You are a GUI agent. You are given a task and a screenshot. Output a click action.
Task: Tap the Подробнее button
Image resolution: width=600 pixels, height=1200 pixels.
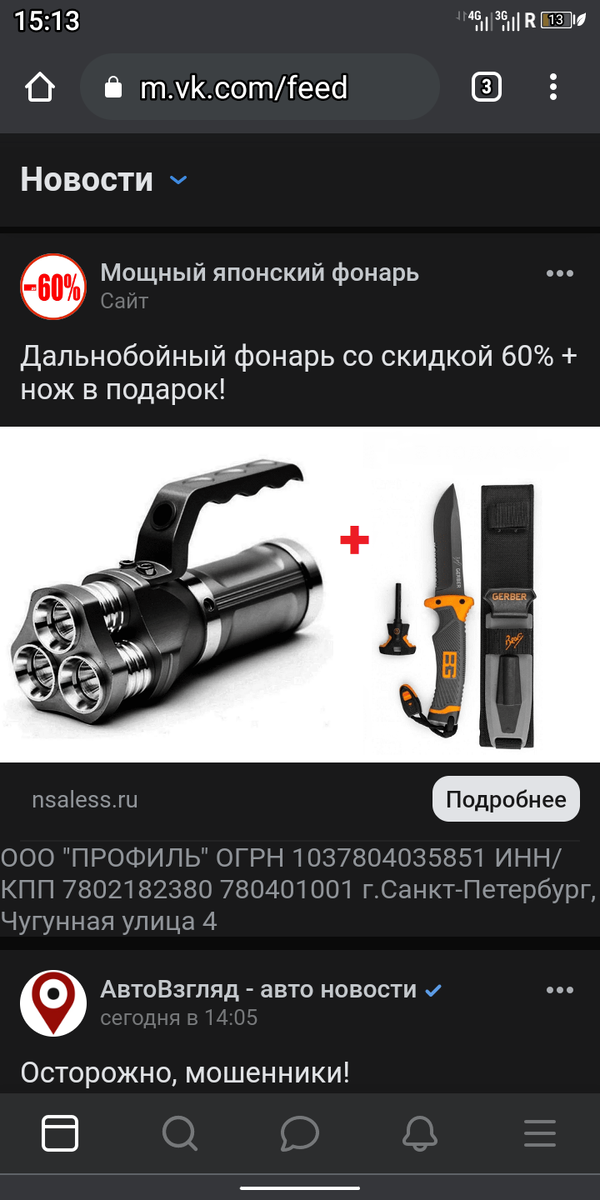pyautogui.click(x=506, y=799)
